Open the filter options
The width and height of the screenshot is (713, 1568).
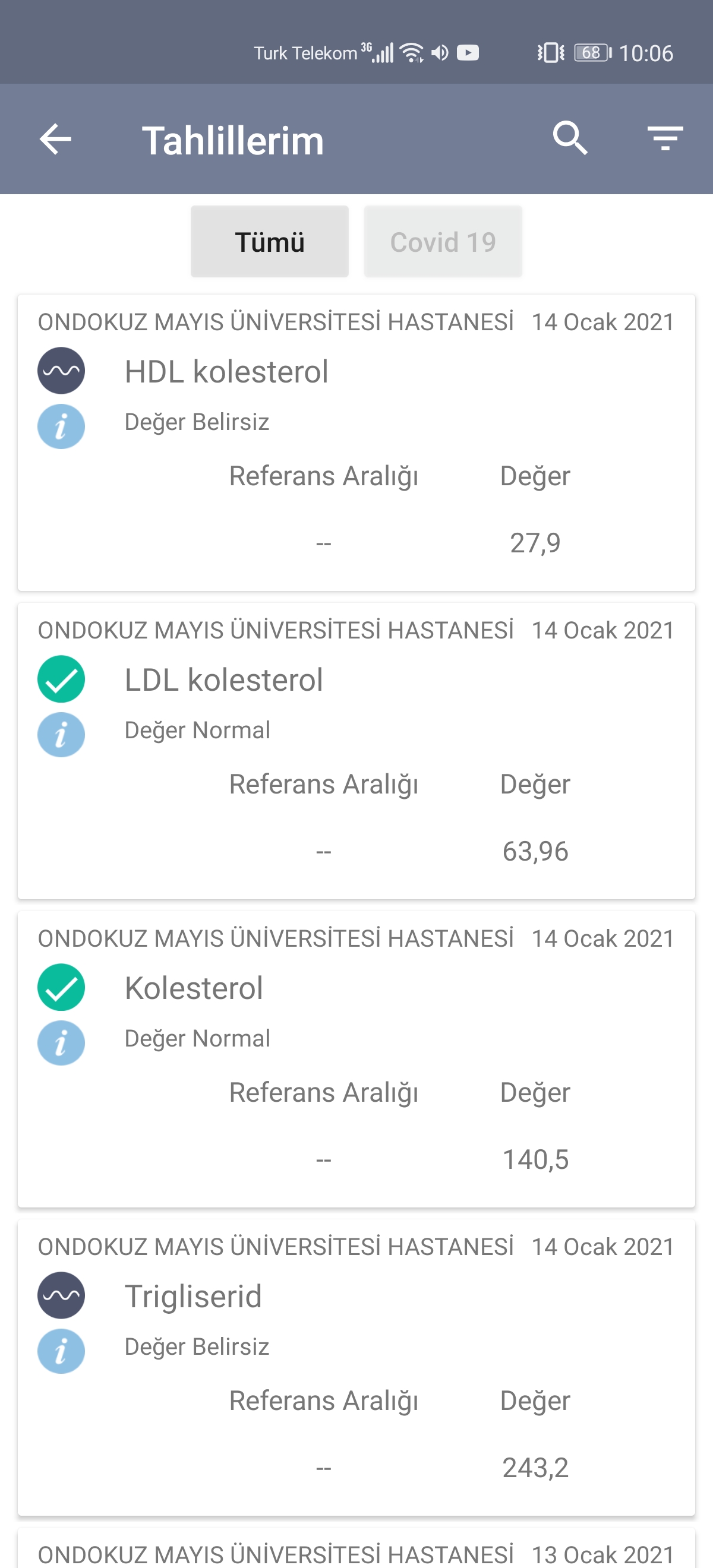click(665, 139)
